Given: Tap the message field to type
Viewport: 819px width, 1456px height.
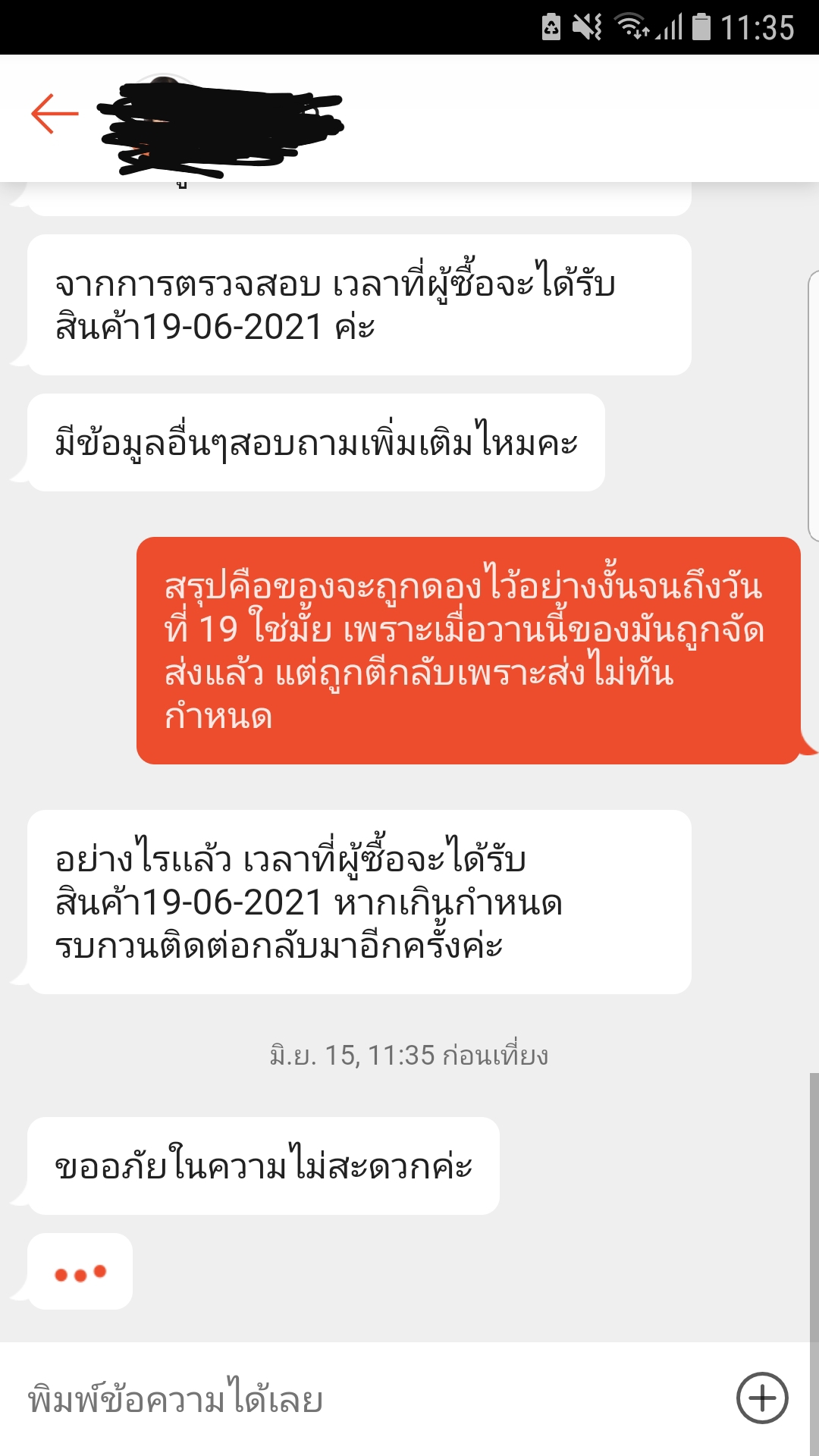Looking at the screenshot, I should click(x=364, y=1399).
